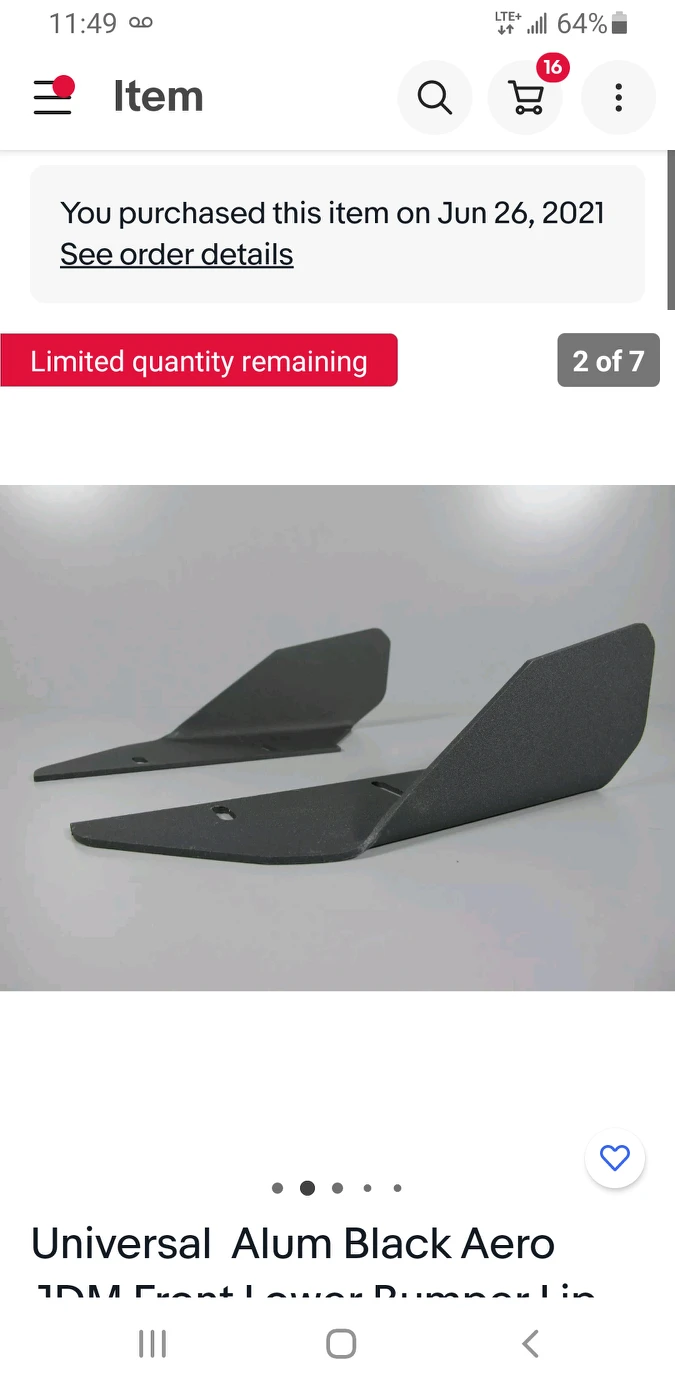This screenshot has width=675, height=1388.
Task: Open the bumper lip product photo
Action: (337, 737)
